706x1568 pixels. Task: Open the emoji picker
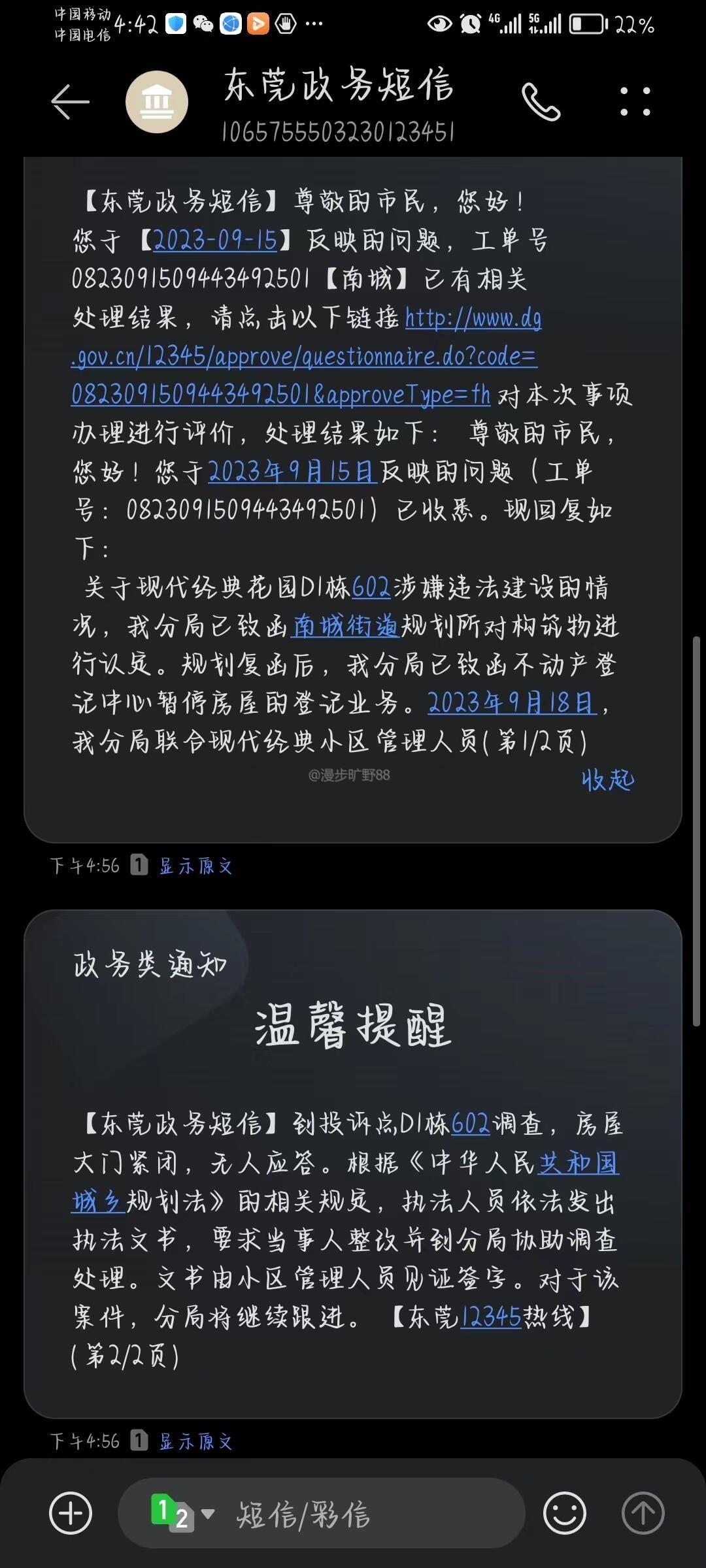[563, 1512]
